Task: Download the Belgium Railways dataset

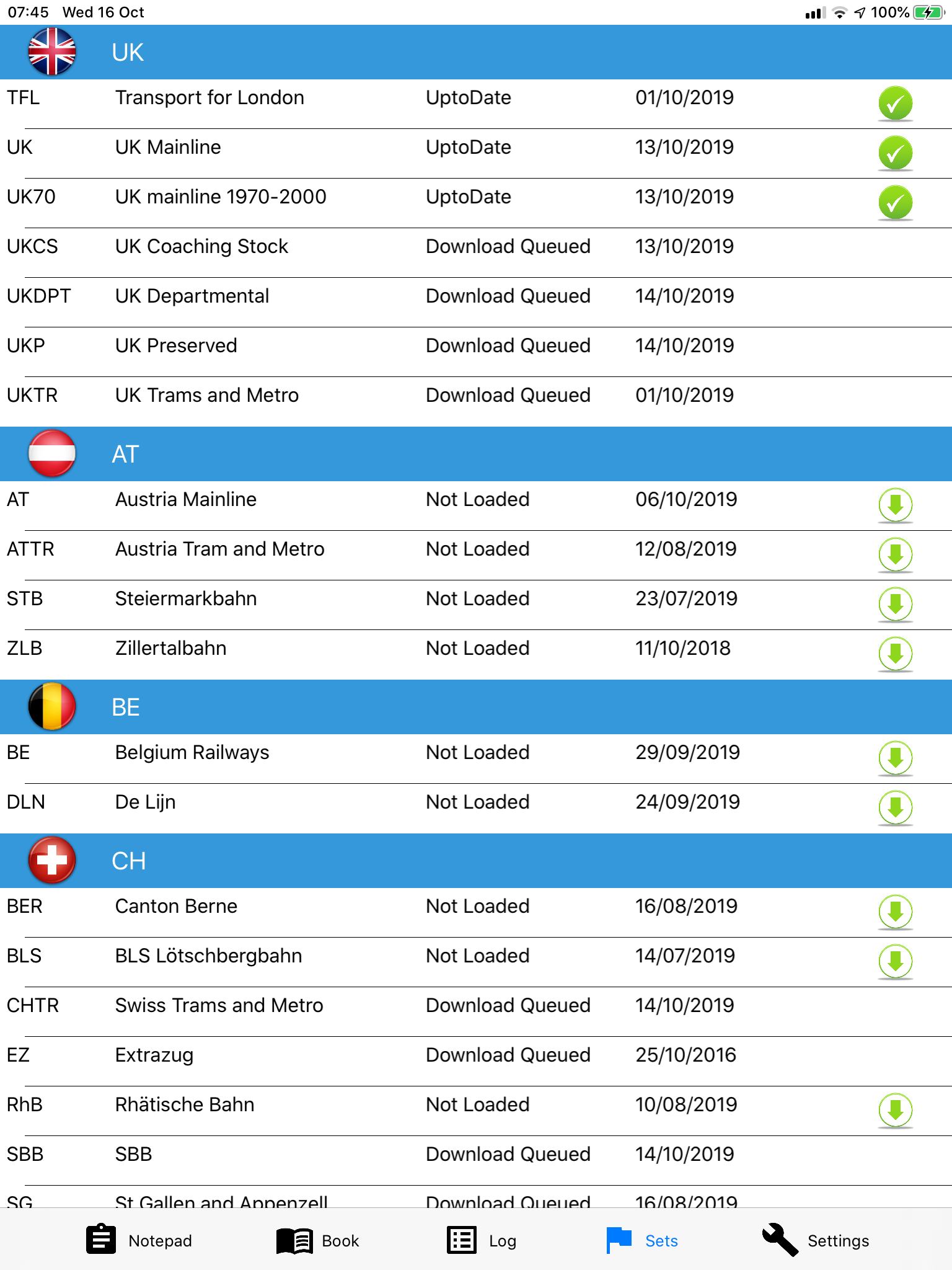Action: 895,758
